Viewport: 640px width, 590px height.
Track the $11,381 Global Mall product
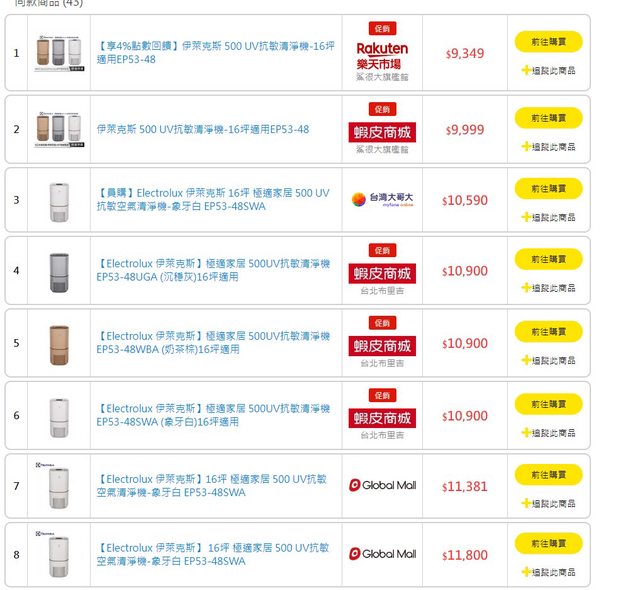pyautogui.click(x=548, y=503)
